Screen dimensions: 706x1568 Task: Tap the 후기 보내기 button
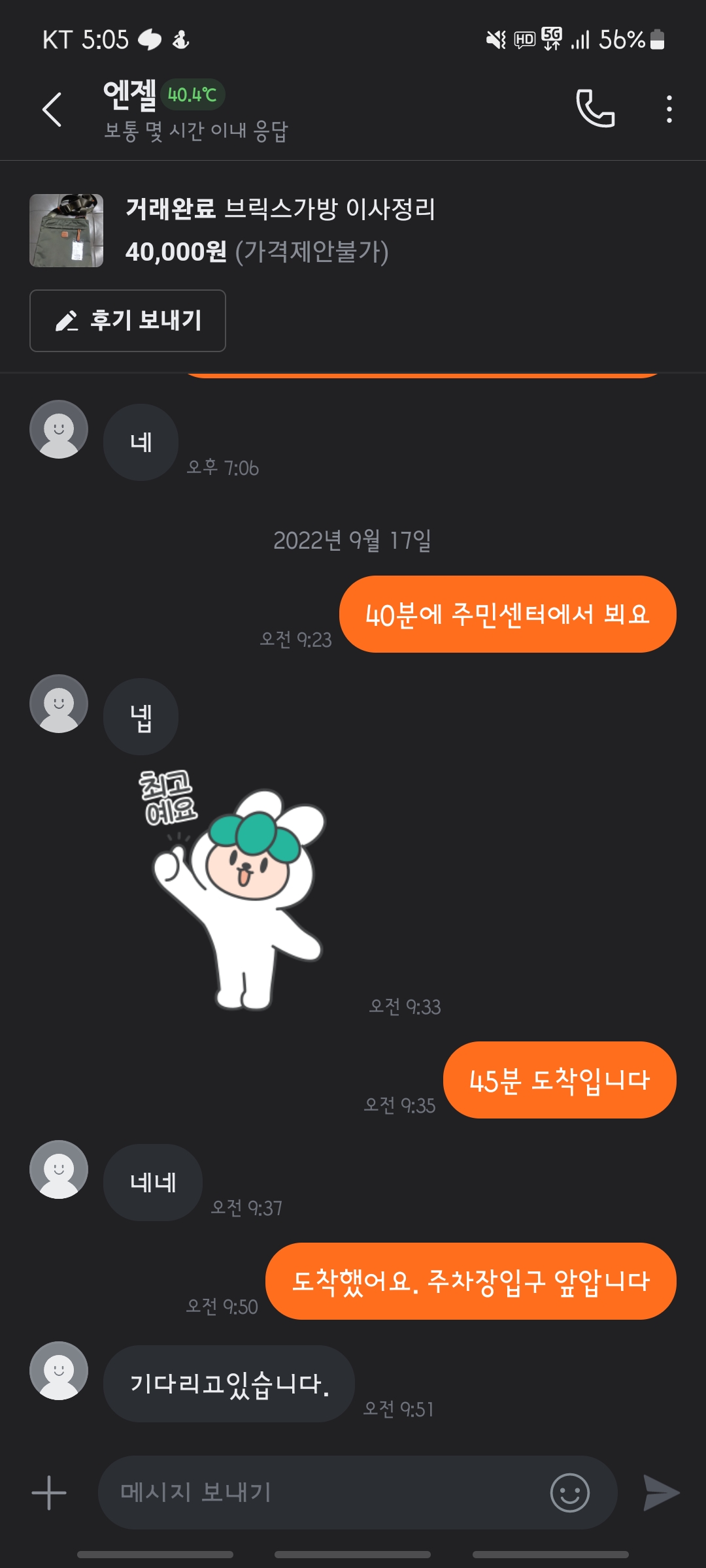click(x=127, y=321)
